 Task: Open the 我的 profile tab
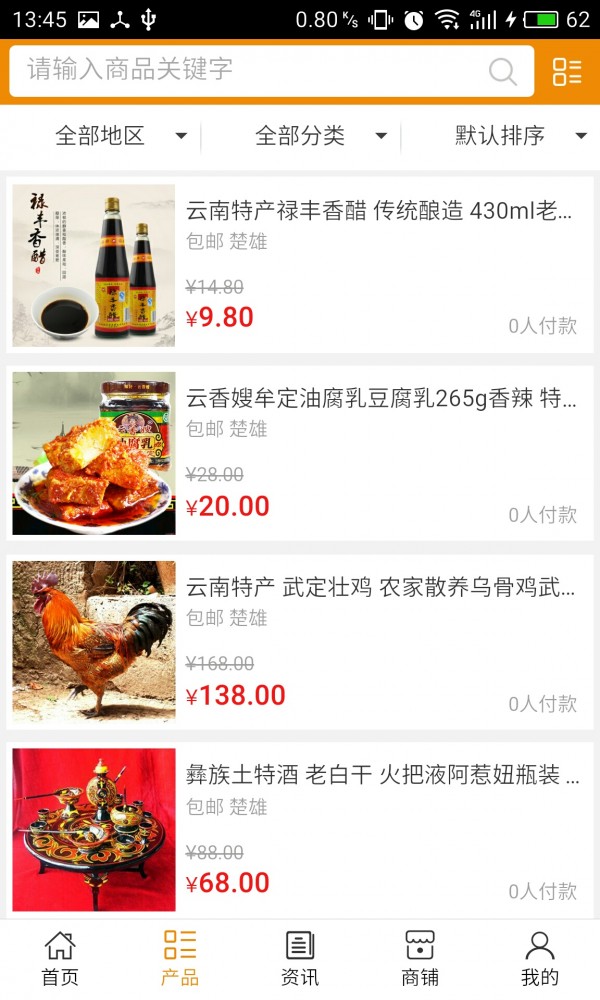(540, 958)
